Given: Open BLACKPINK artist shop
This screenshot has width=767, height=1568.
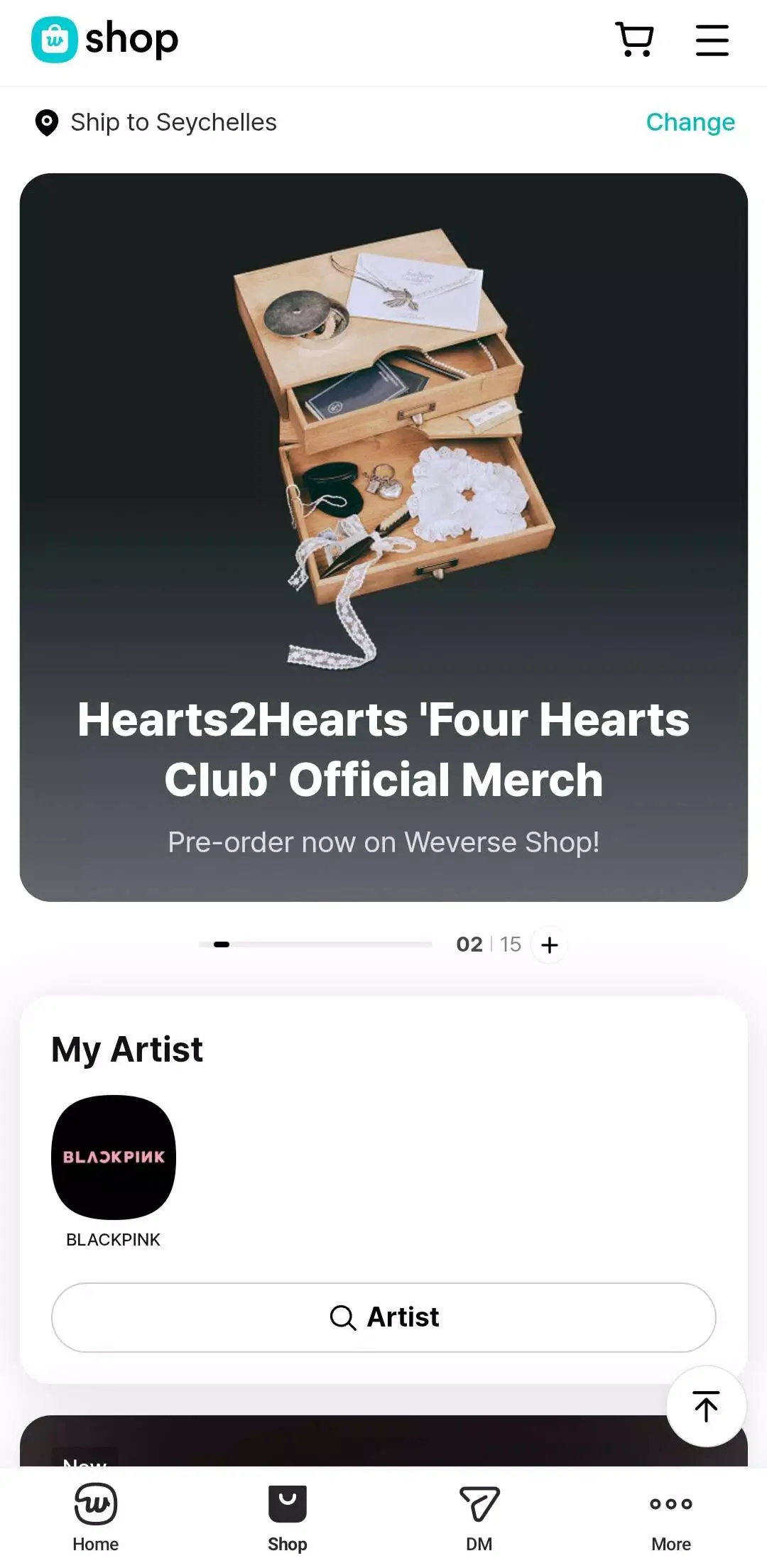Looking at the screenshot, I should pos(114,1157).
